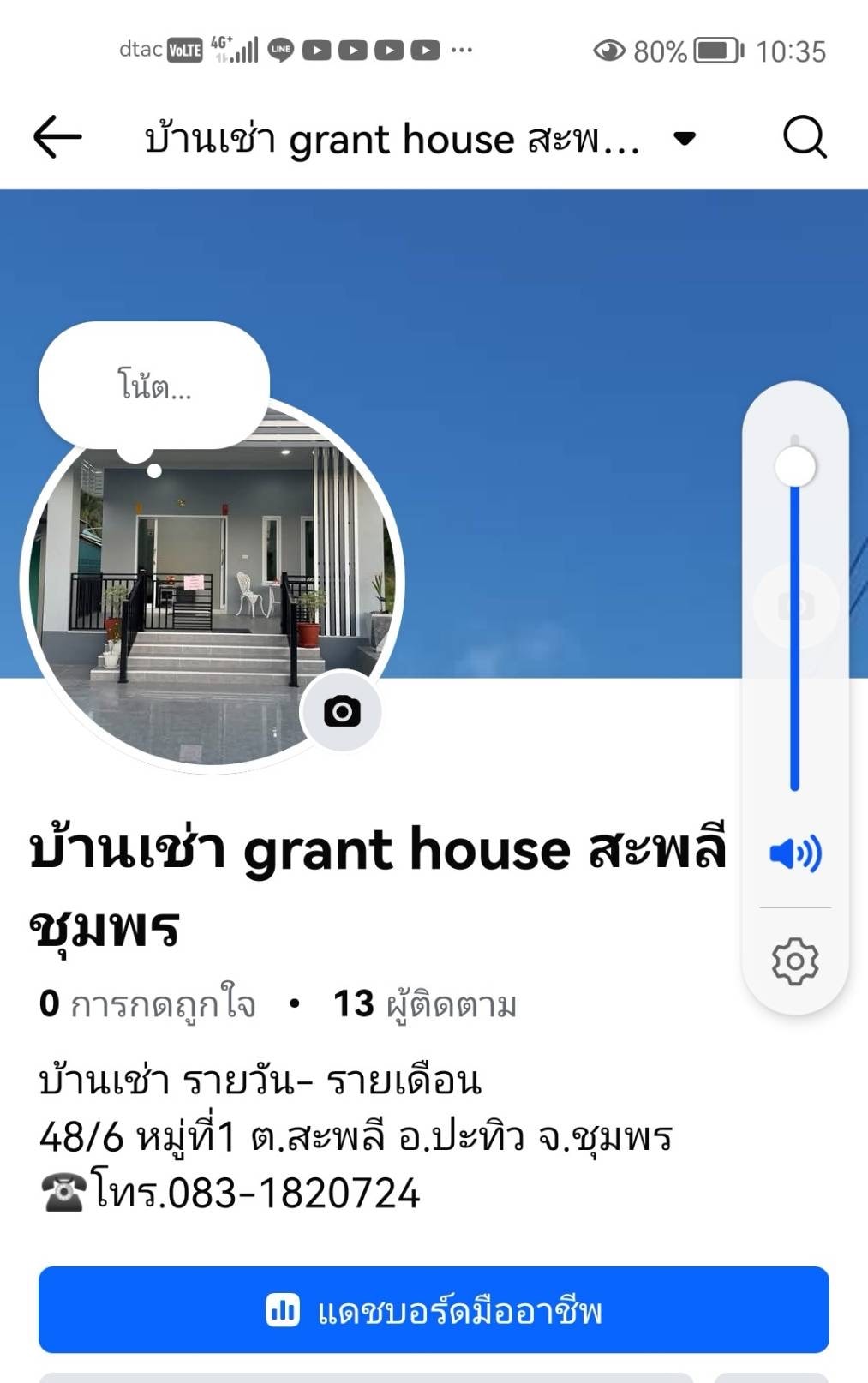This screenshot has height=1383, width=868.
Task: Open the search magnifier icon
Action: pyautogui.click(x=805, y=137)
